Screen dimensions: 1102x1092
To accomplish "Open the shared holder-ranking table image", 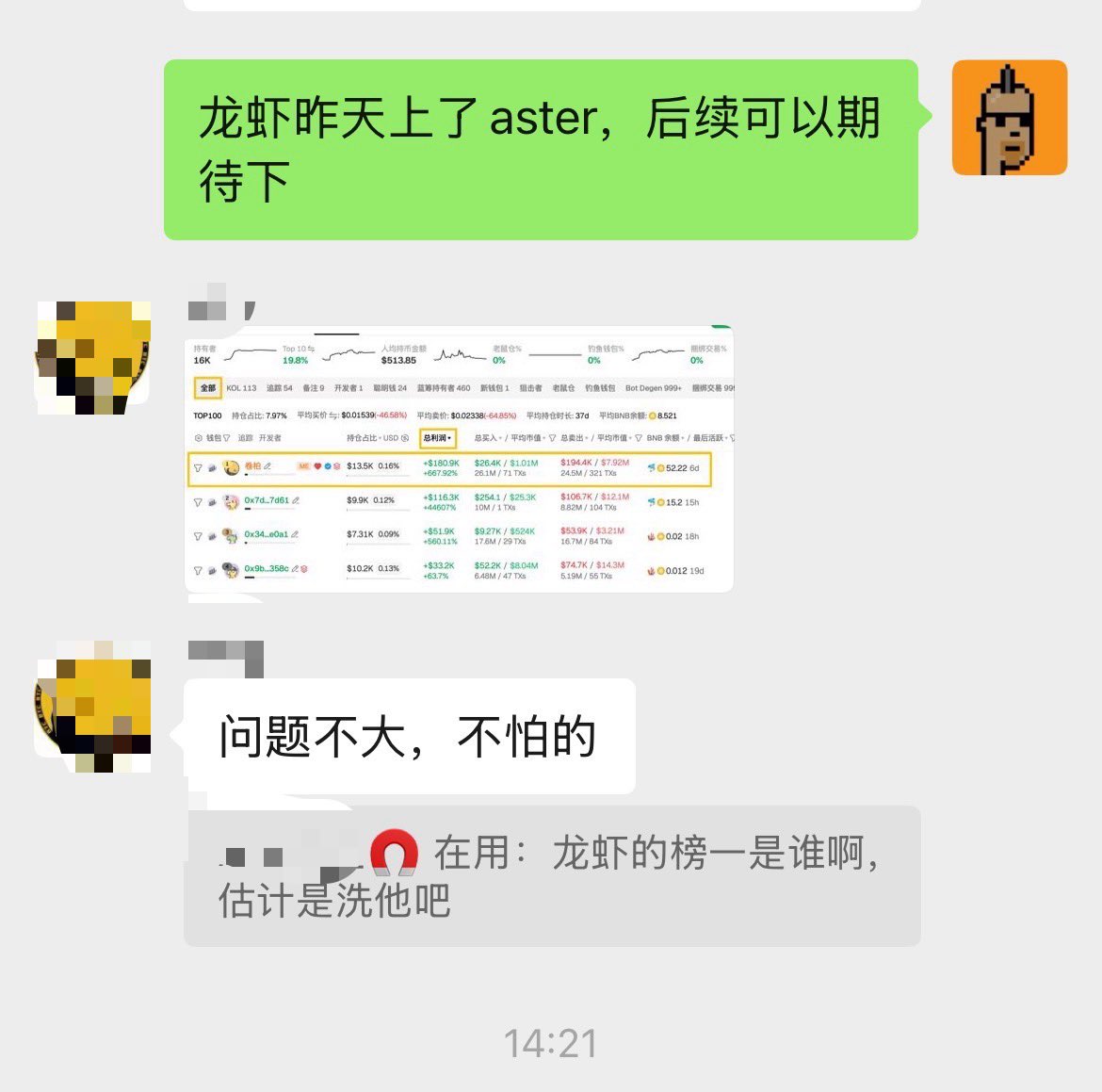I will [x=459, y=459].
